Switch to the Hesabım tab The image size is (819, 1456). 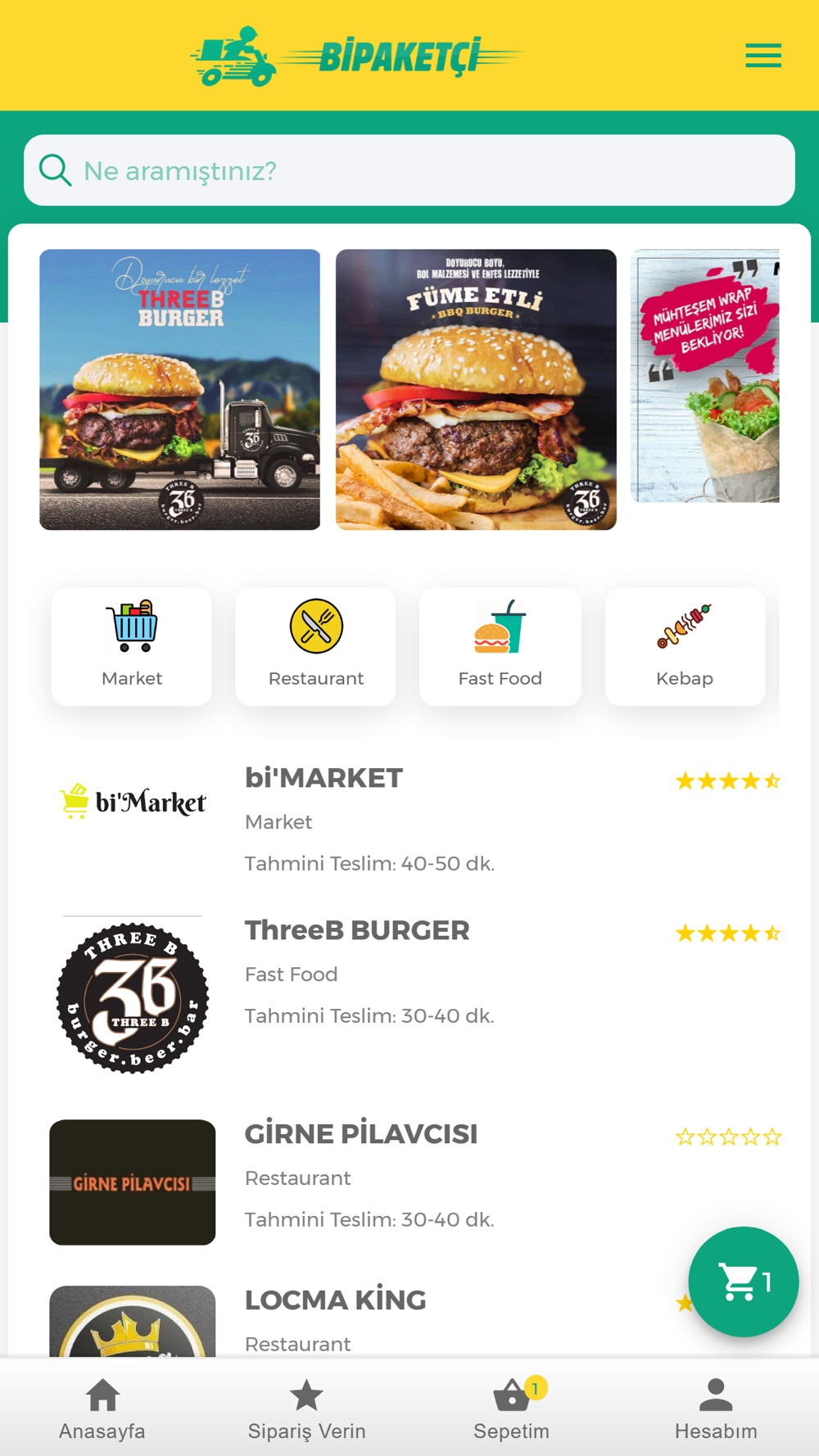(x=716, y=1409)
